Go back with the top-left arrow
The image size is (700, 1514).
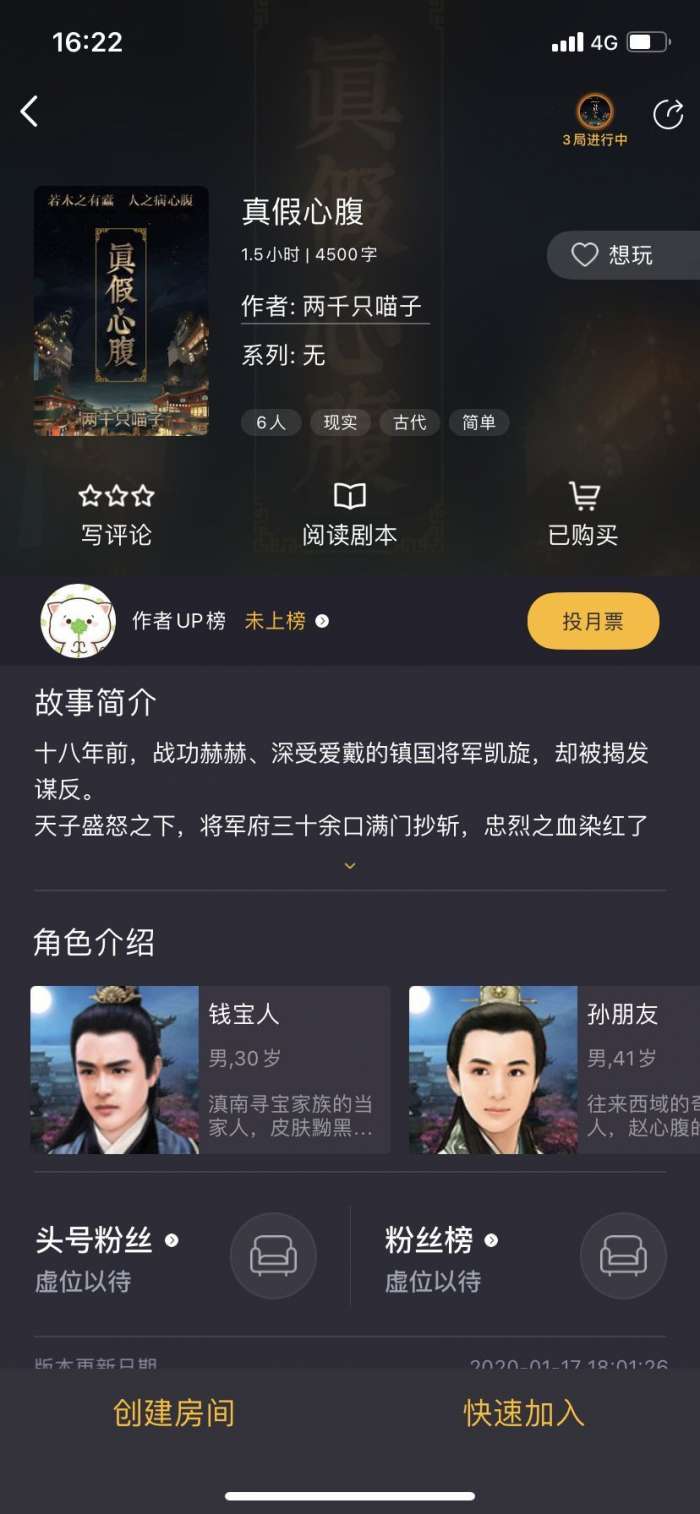[30, 111]
